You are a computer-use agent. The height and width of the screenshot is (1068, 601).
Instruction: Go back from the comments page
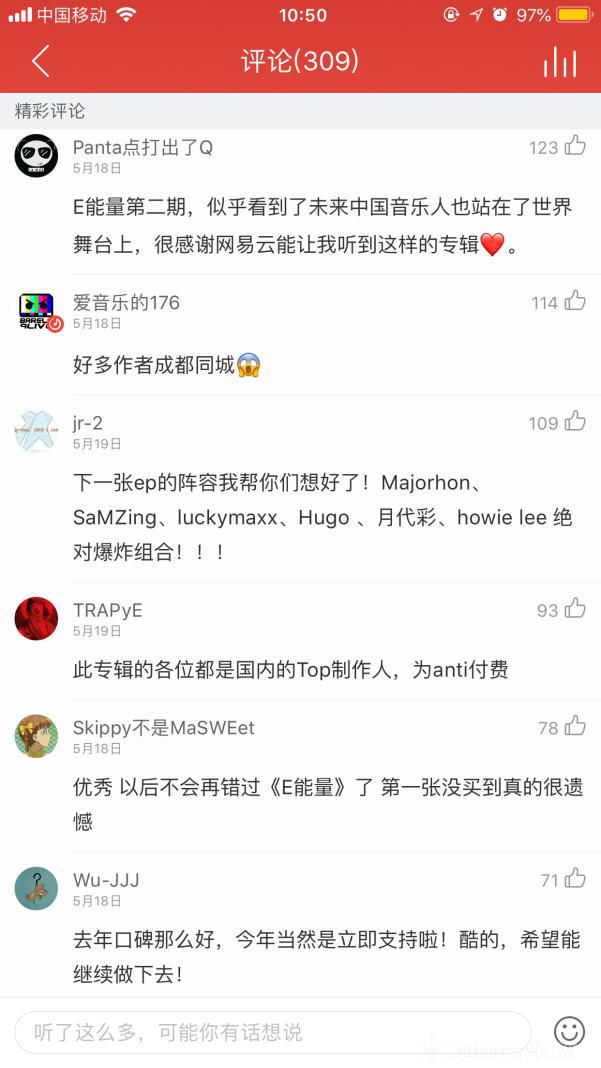(41, 61)
